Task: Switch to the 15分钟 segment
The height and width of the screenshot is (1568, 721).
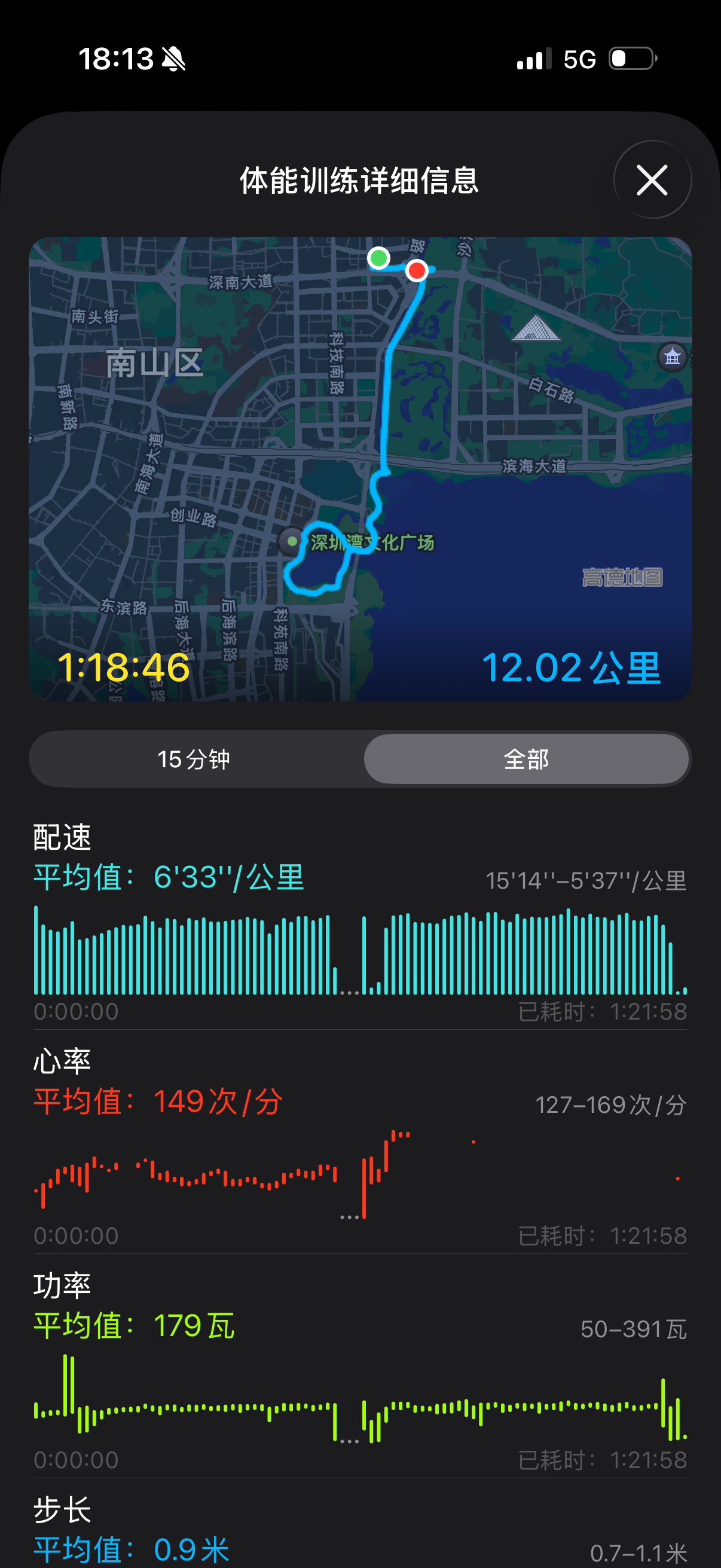Action: coord(194,759)
